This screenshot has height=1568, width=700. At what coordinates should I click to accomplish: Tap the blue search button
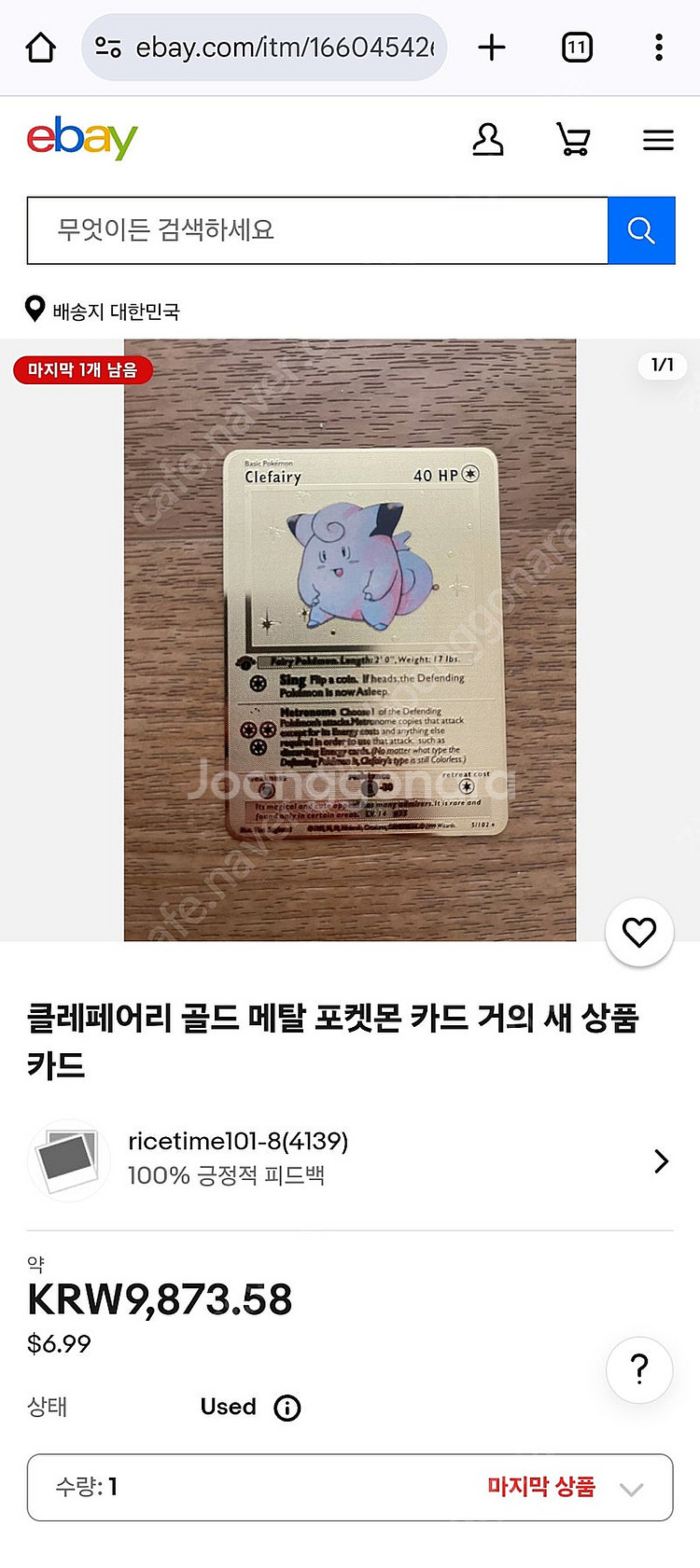pyautogui.click(x=641, y=230)
